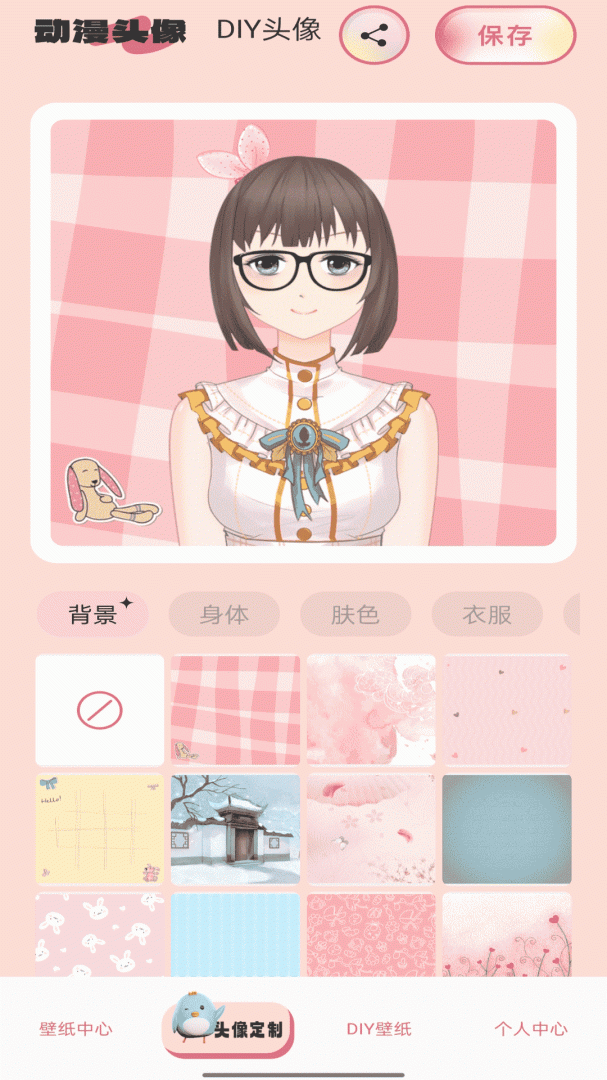Pick the small hearts pink background
This screenshot has height=1080, width=607.
(507, 710)
